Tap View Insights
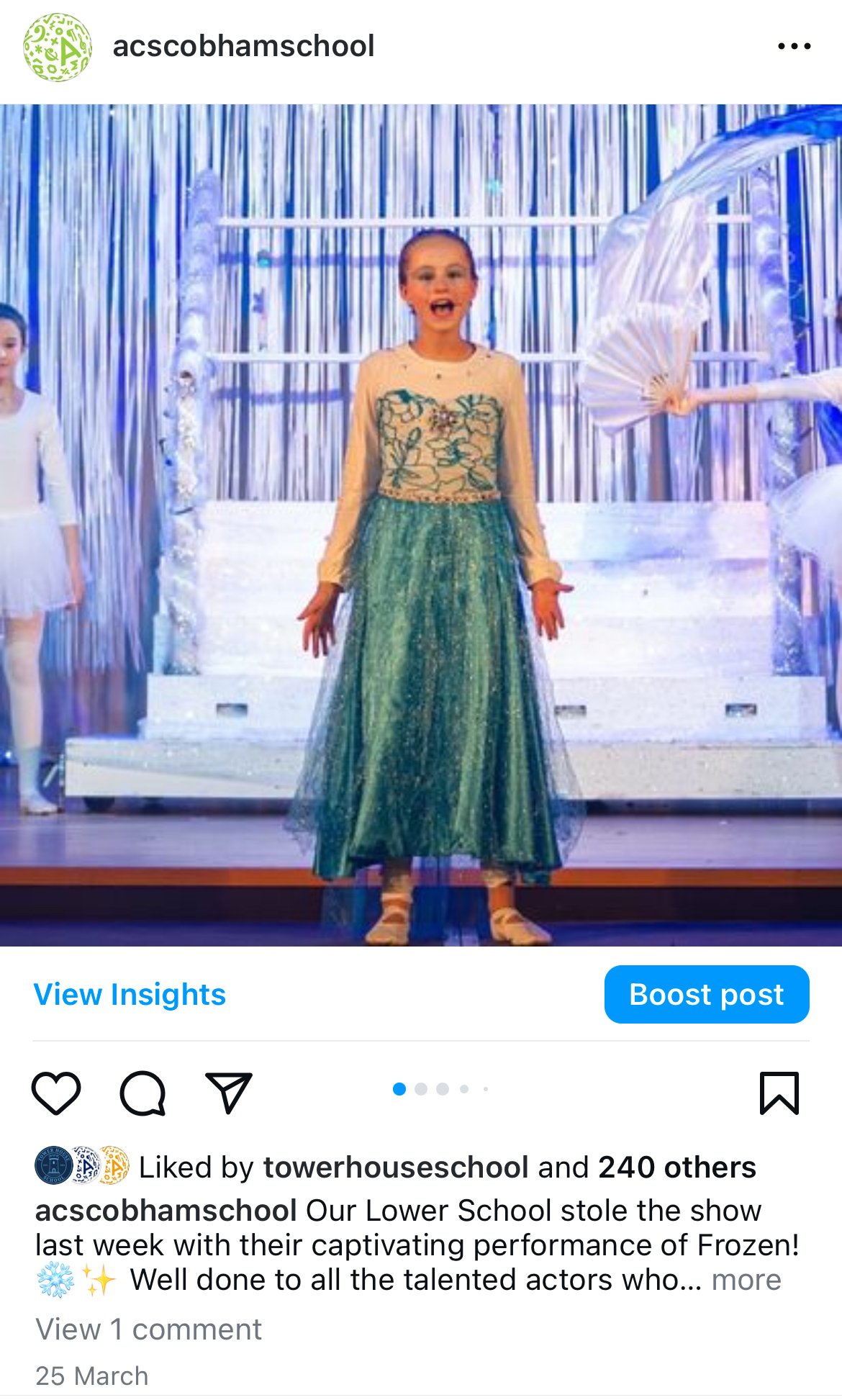Viewport: 842px width, 1400px height. coord(130,994)
